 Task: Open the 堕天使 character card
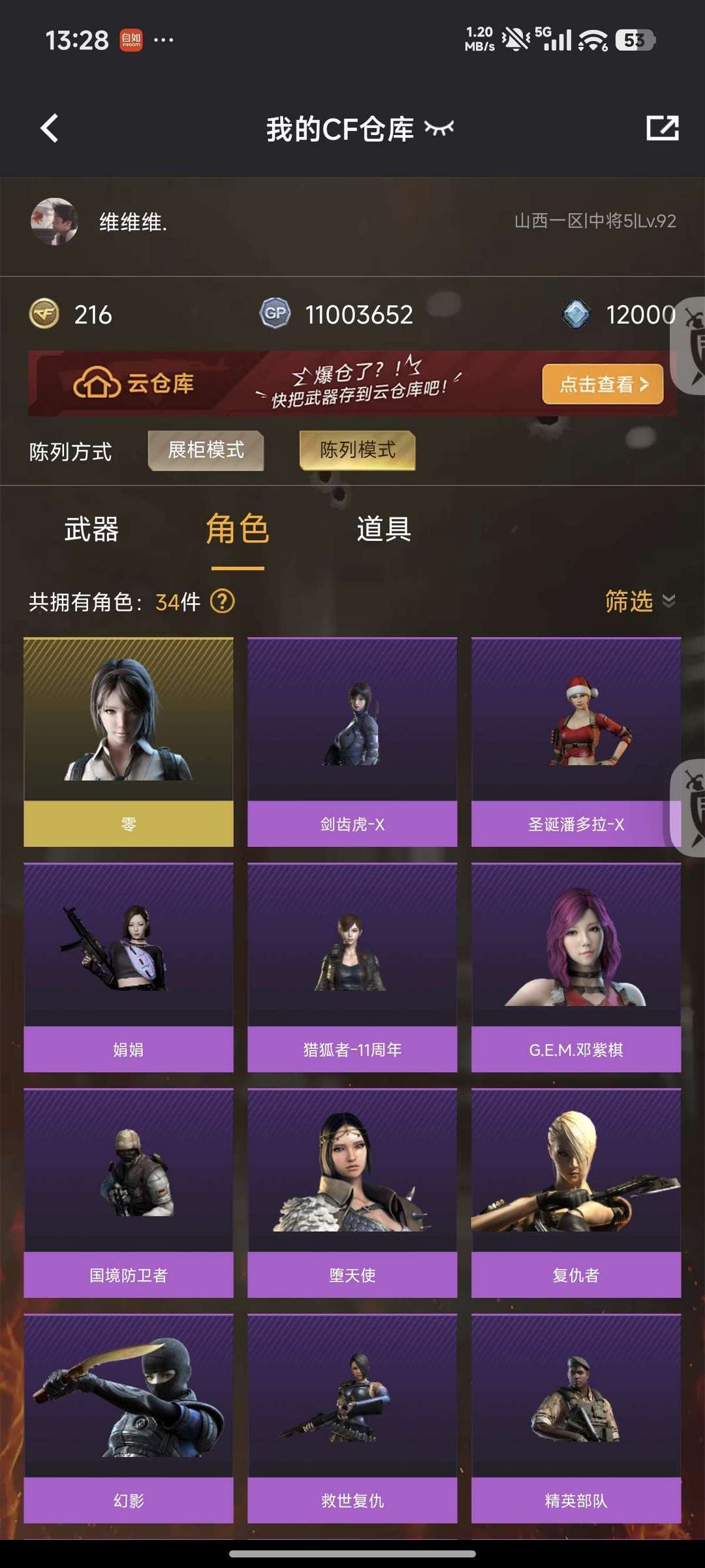pos(352,1193)
